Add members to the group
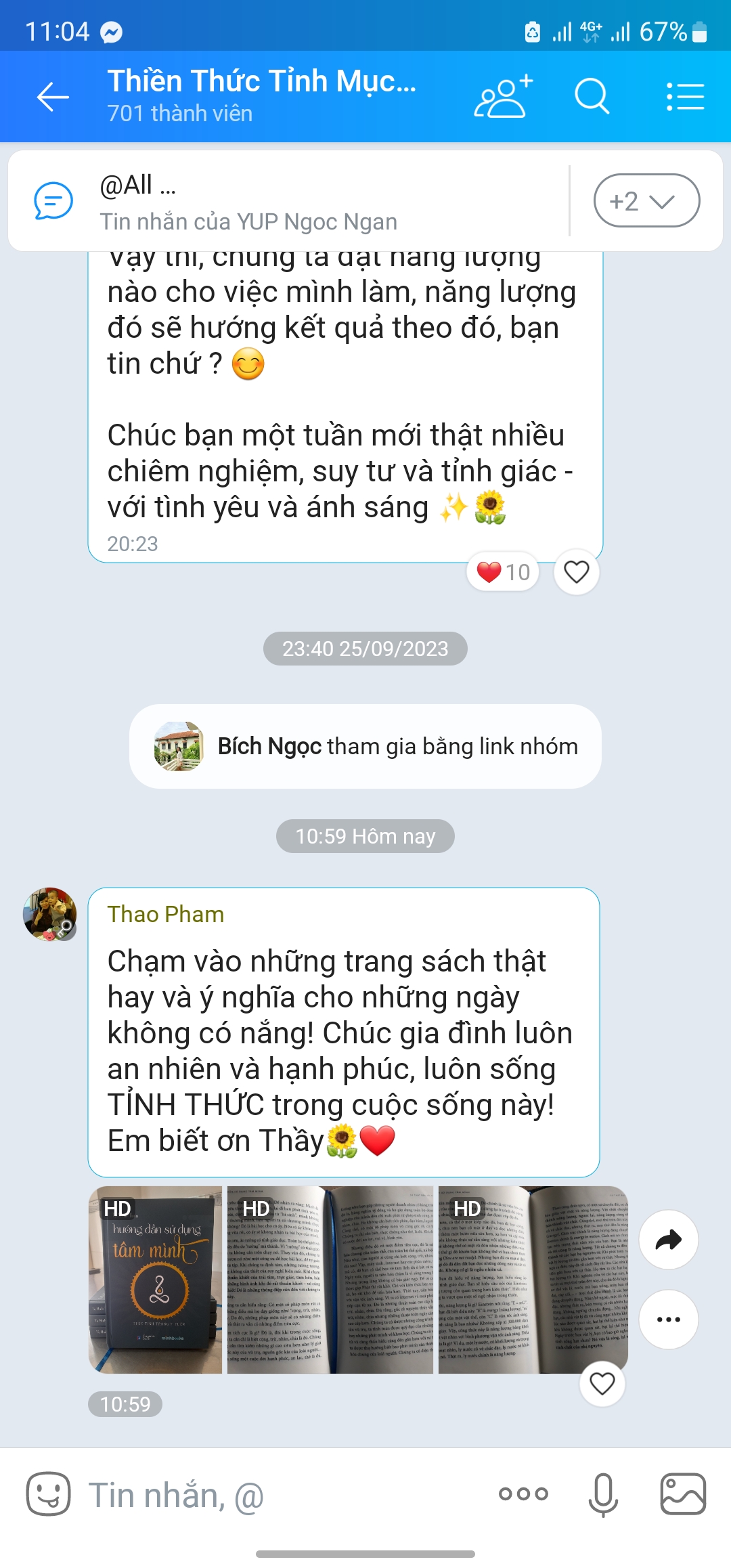This screenshot has height=1568, width=731. [504, 97]
